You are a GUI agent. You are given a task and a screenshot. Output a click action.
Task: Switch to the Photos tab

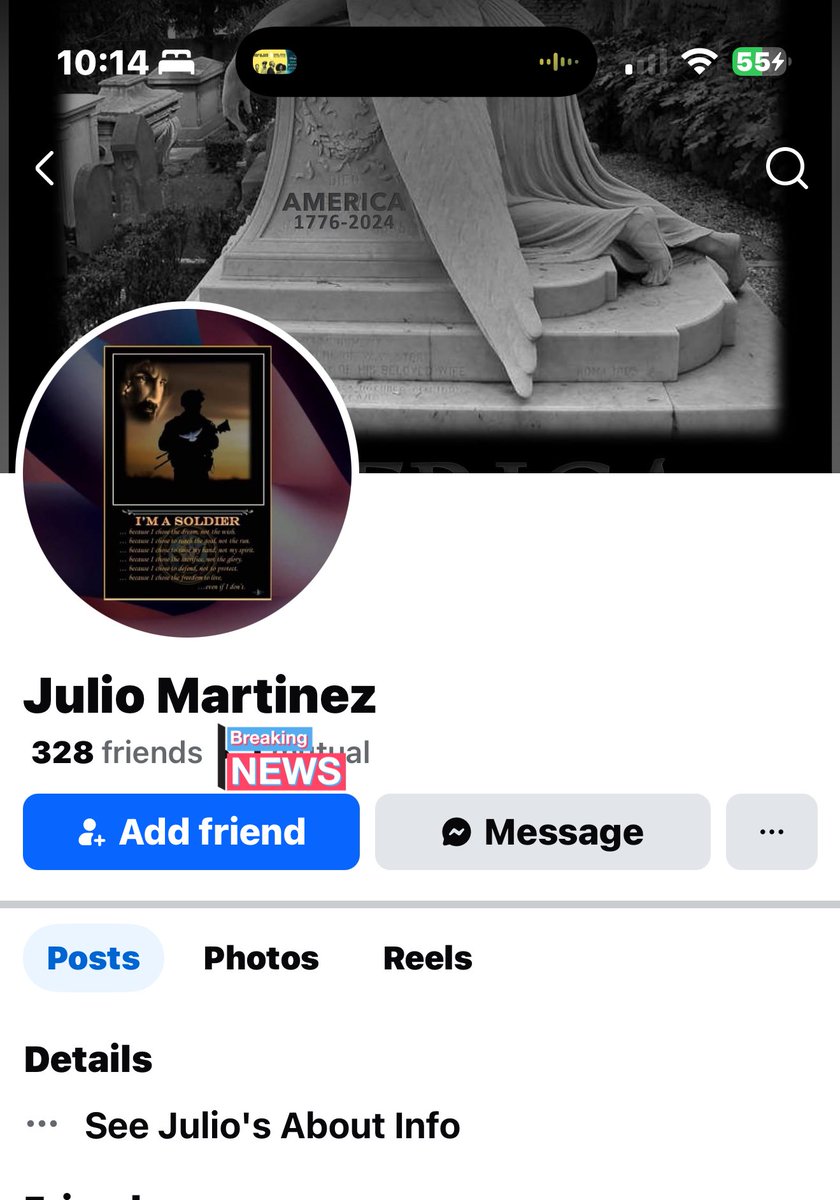(x=261, y=958)
